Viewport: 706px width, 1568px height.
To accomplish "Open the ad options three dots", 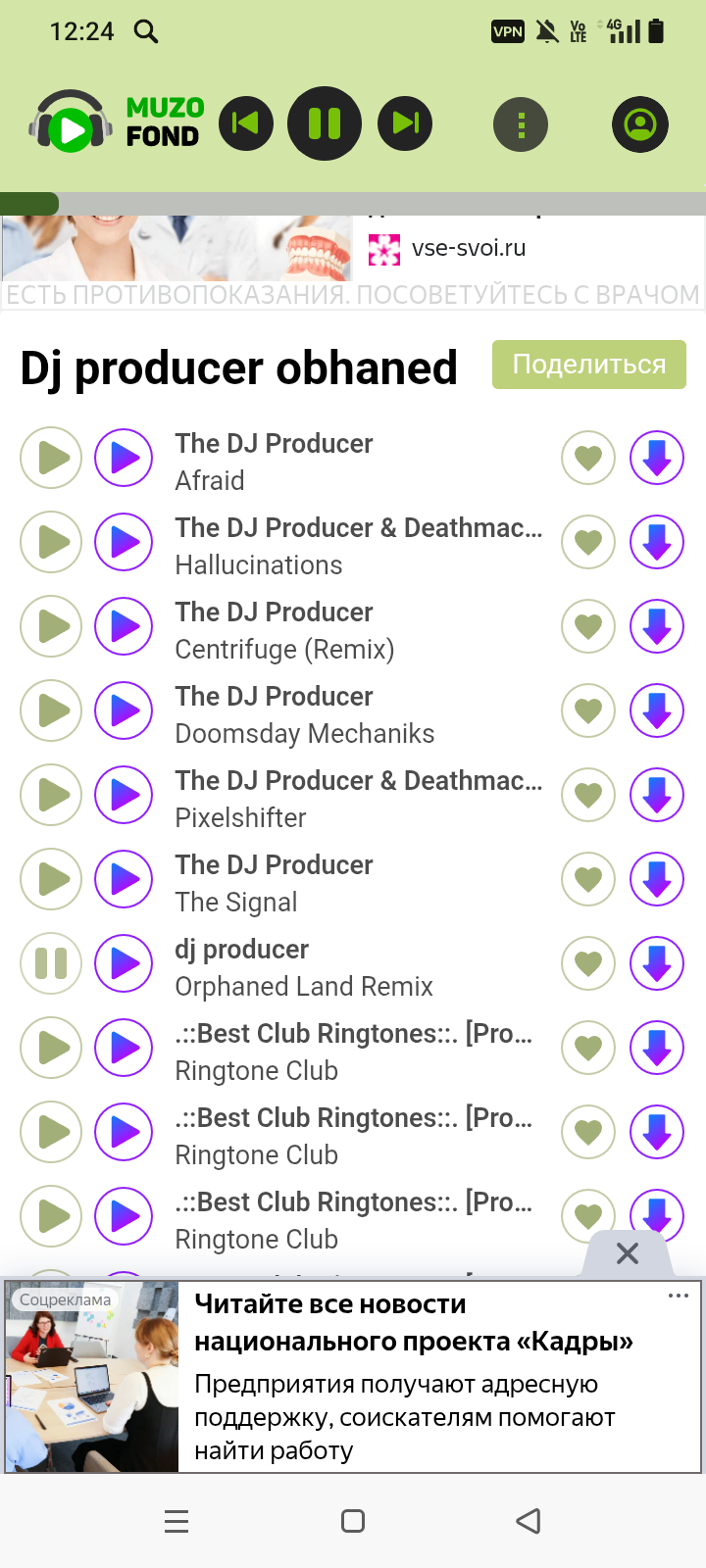I will pos(679,1296).
